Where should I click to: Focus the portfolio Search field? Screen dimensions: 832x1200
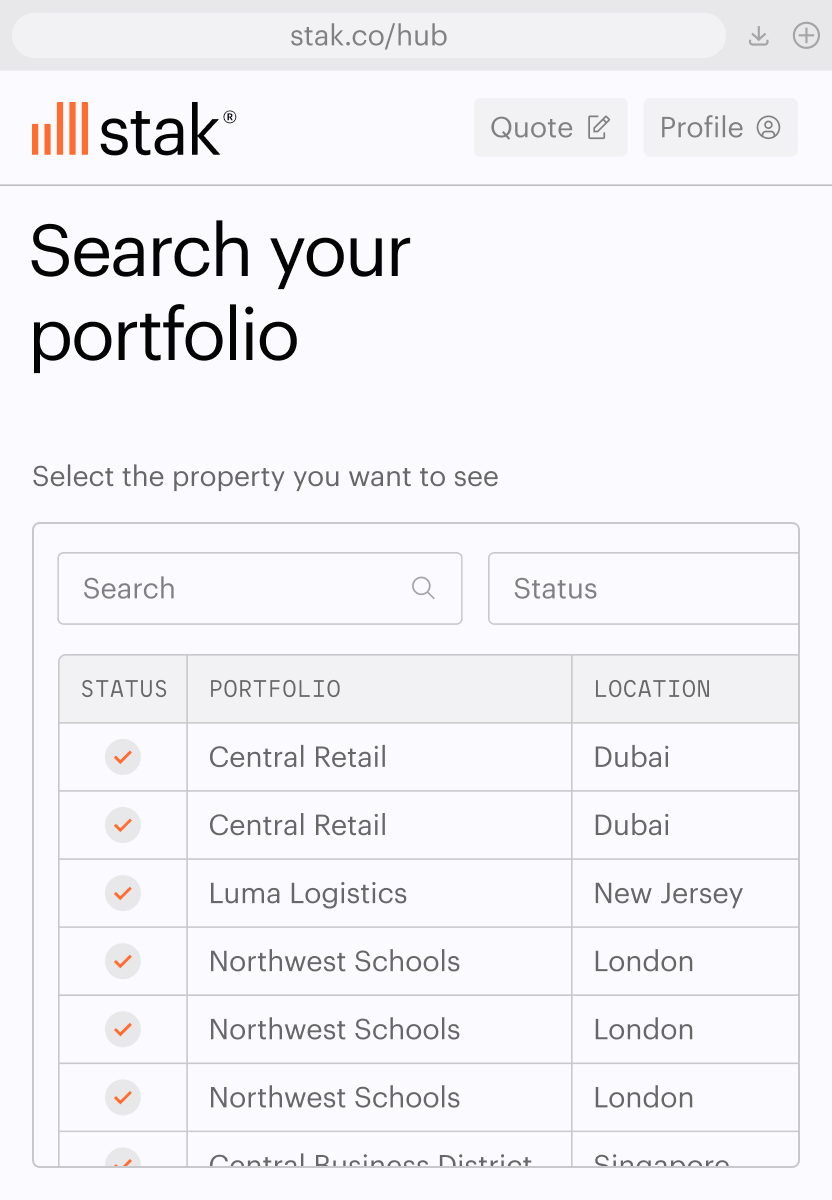(245, 588)
